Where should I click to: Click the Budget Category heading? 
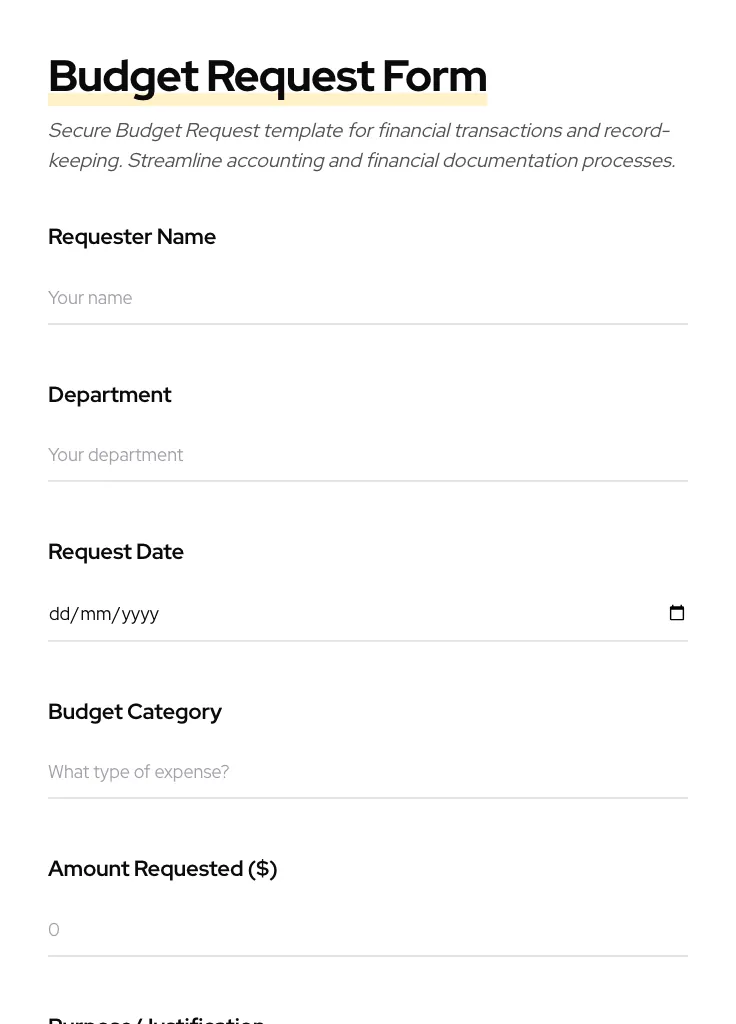[135, 712]
